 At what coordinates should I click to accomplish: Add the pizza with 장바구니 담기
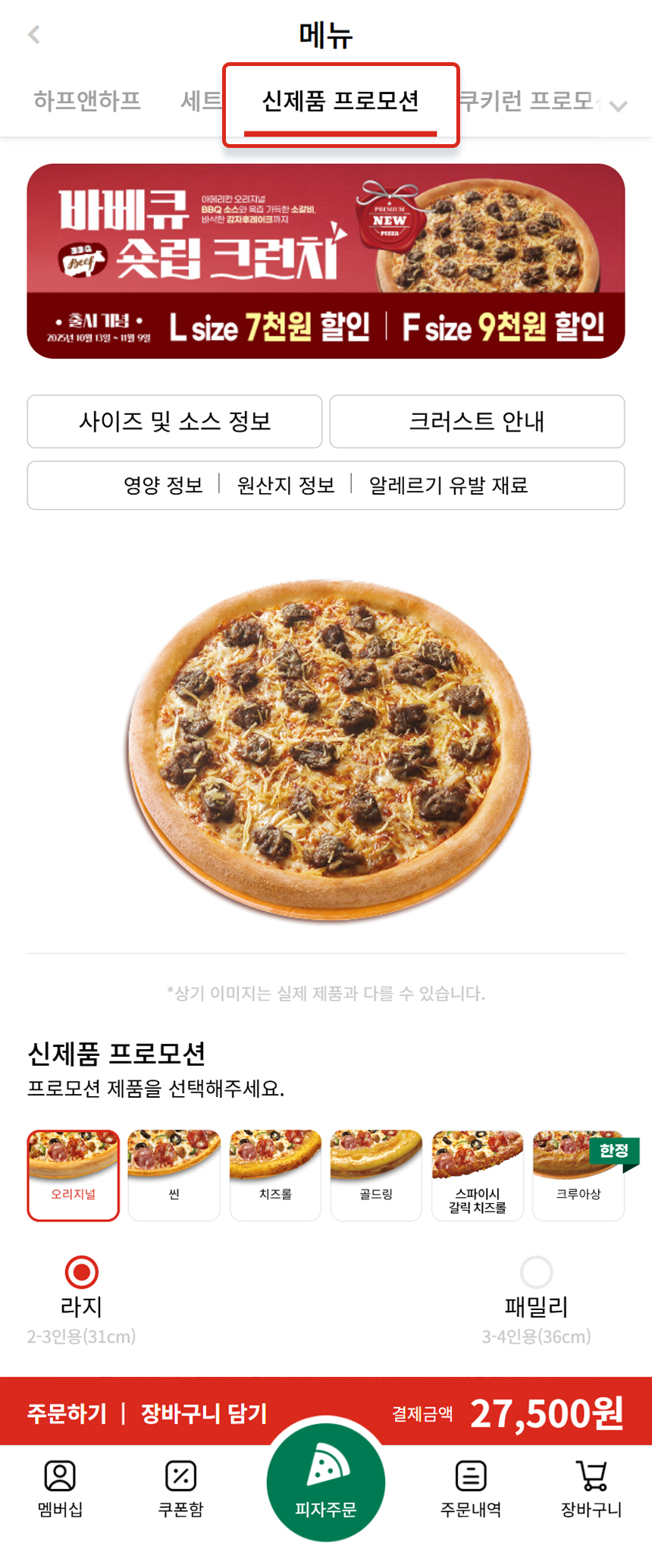[x=204, y=1413]
